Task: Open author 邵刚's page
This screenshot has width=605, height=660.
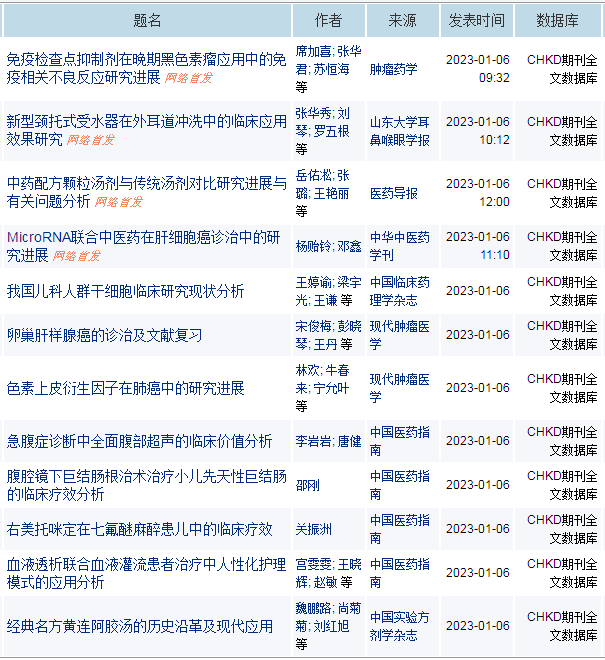Action: pyautogui.click(x=307, y=485)
